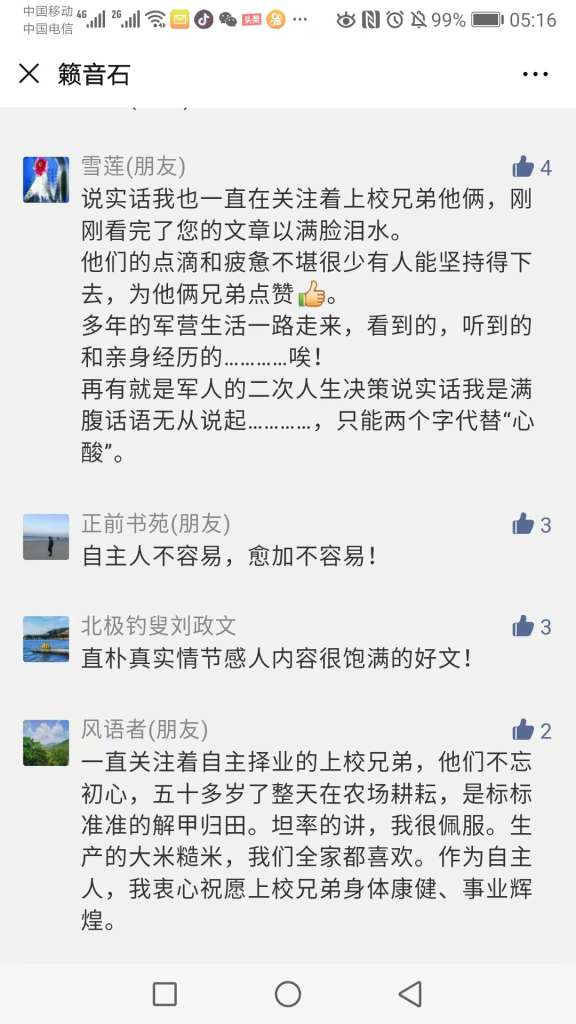The image size is (576, 1024).
Task: Like 风语者's comment
Action: tap(523, 729)
